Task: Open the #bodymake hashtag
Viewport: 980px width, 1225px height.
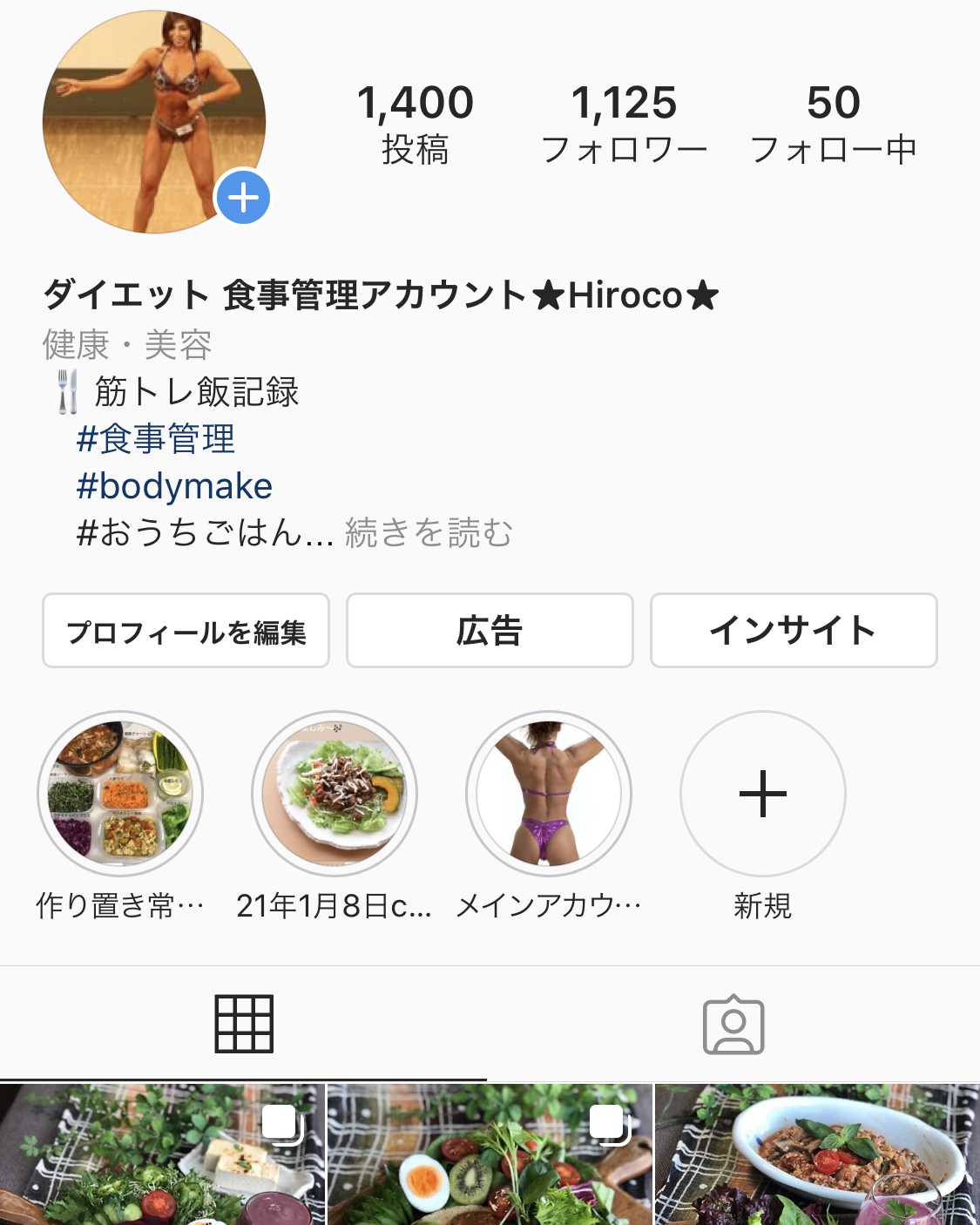Action: [x=174, y=485]
